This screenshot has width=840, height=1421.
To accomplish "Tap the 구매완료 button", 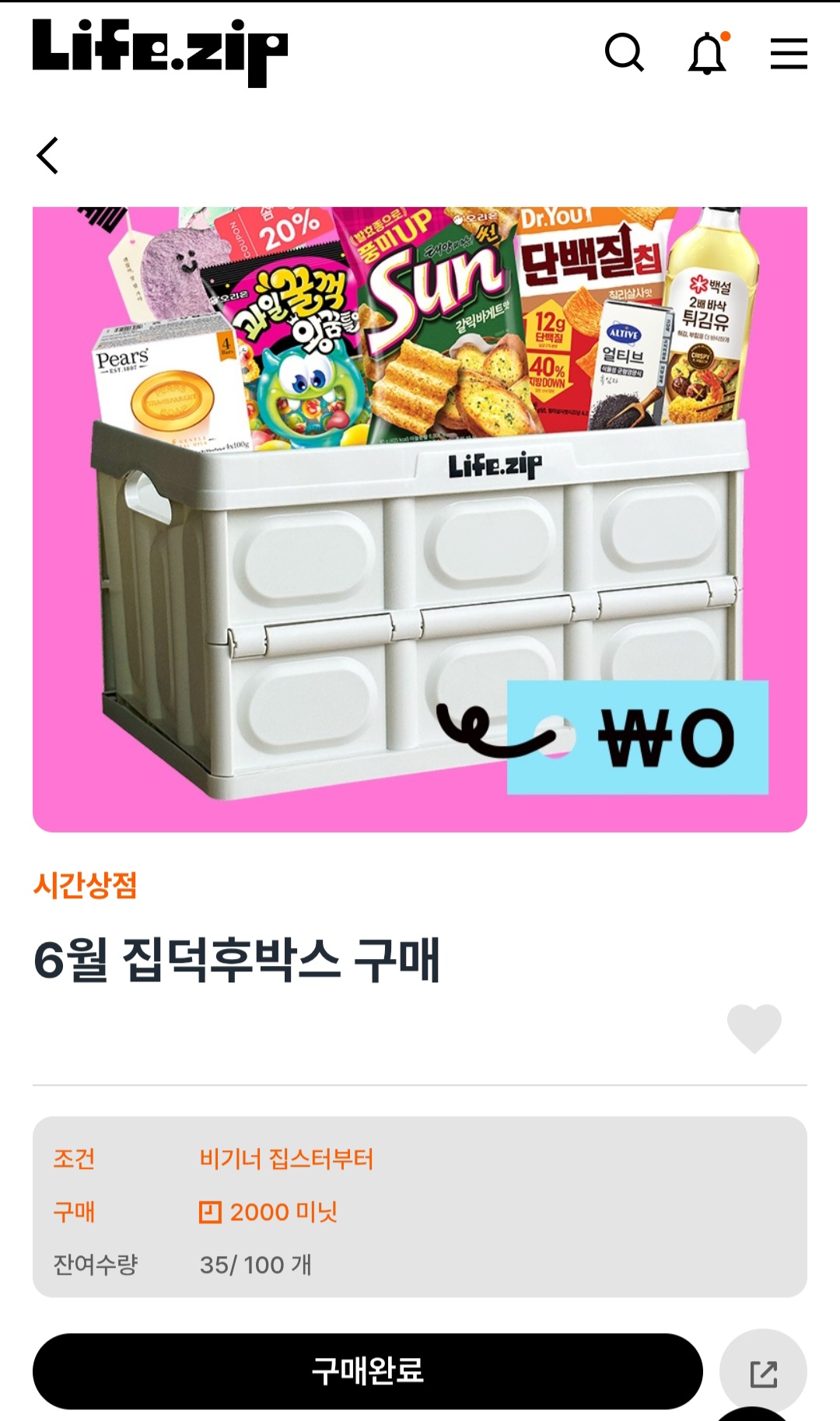I will pyautogui.click(x=367, y=1371).
